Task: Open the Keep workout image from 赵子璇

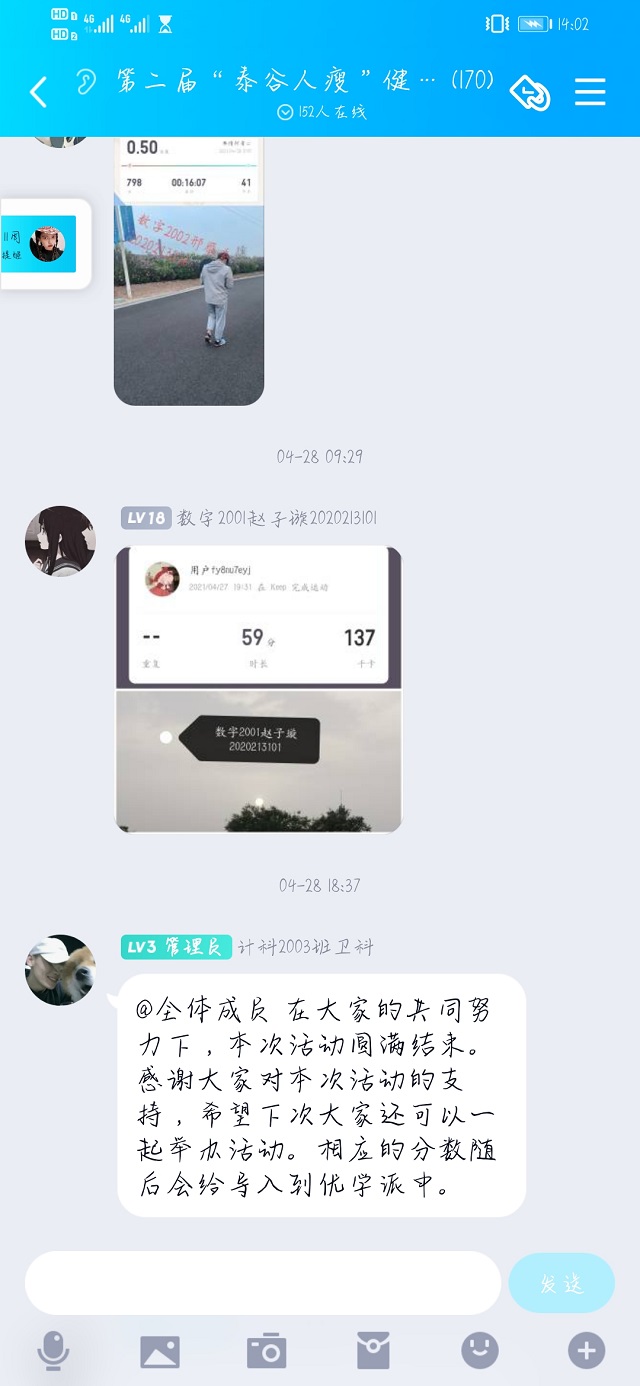Action: click(258, 688)
